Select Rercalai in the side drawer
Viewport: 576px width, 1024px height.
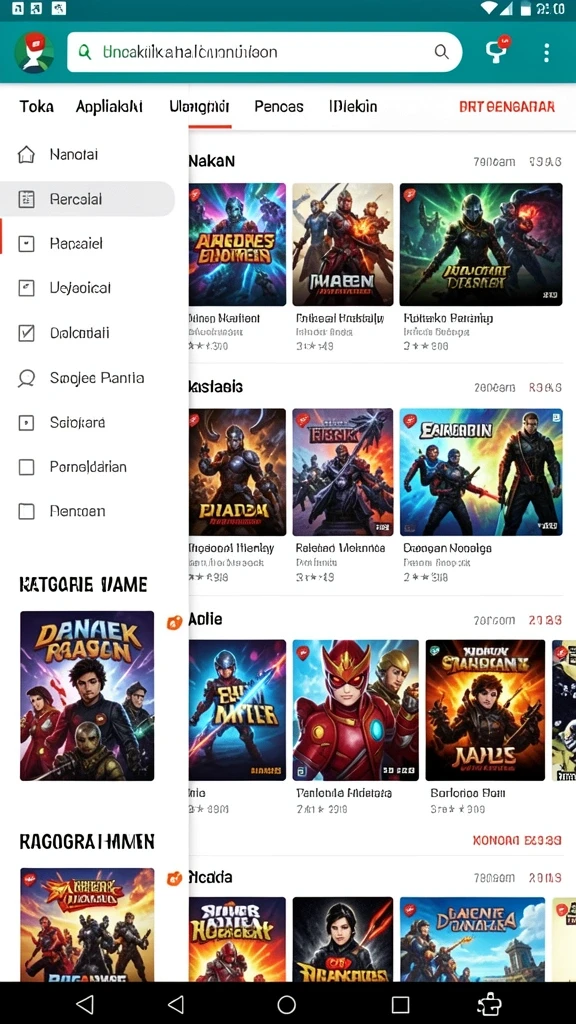pyautogui.click(x=88, y=199)
